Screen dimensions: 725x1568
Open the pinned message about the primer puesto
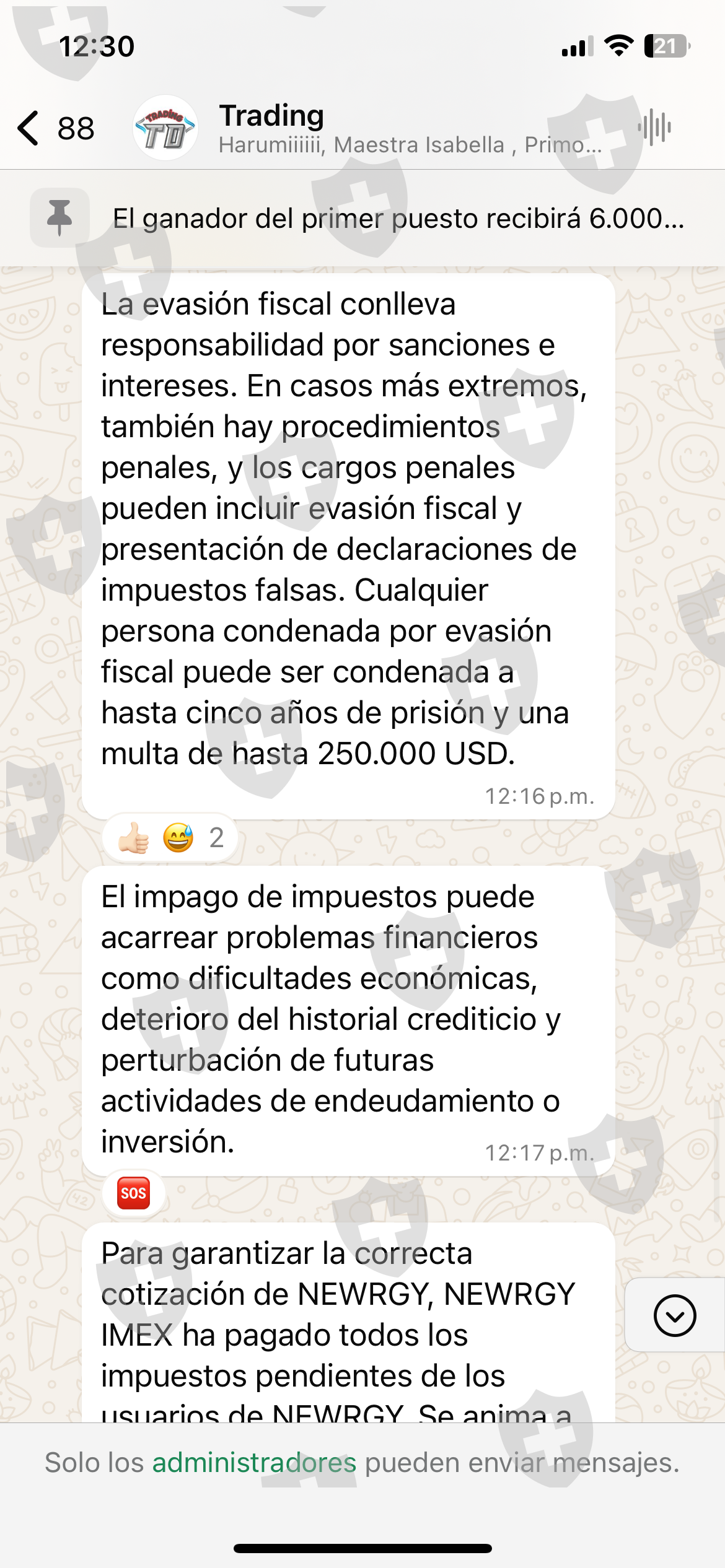362,218
